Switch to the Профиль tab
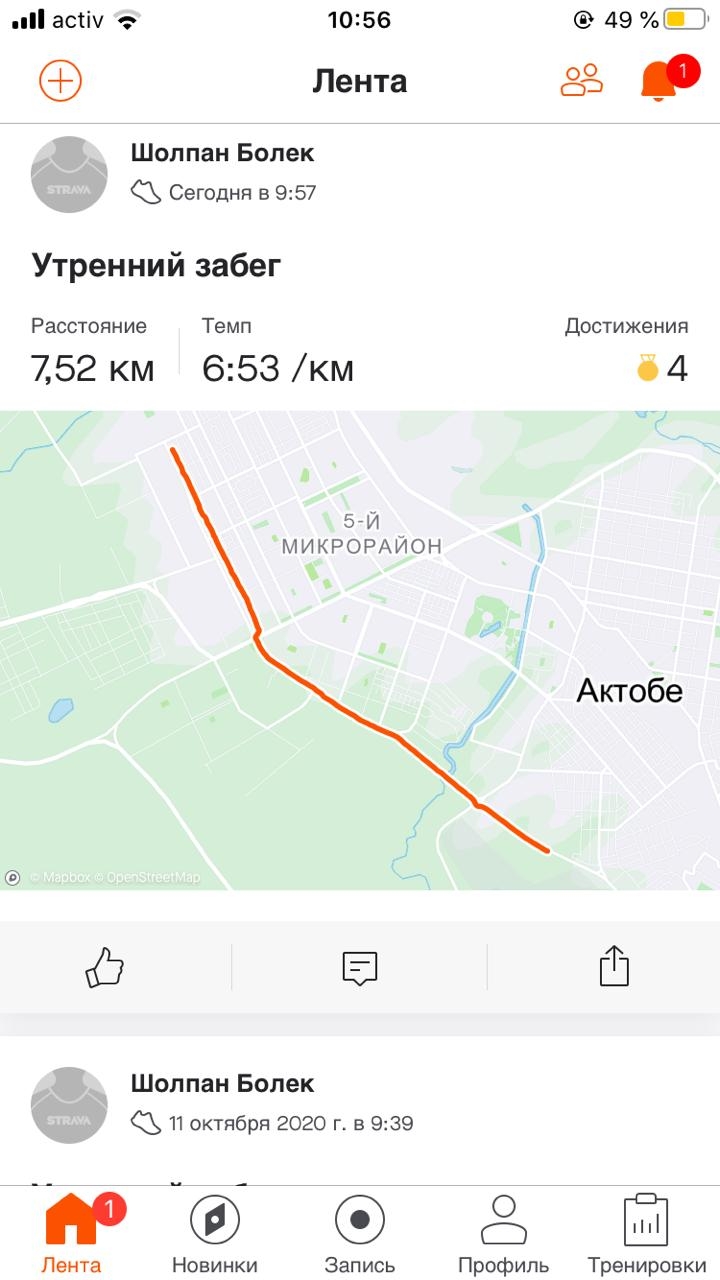This screenshot has height=1280, width=720. (503, 1235)
